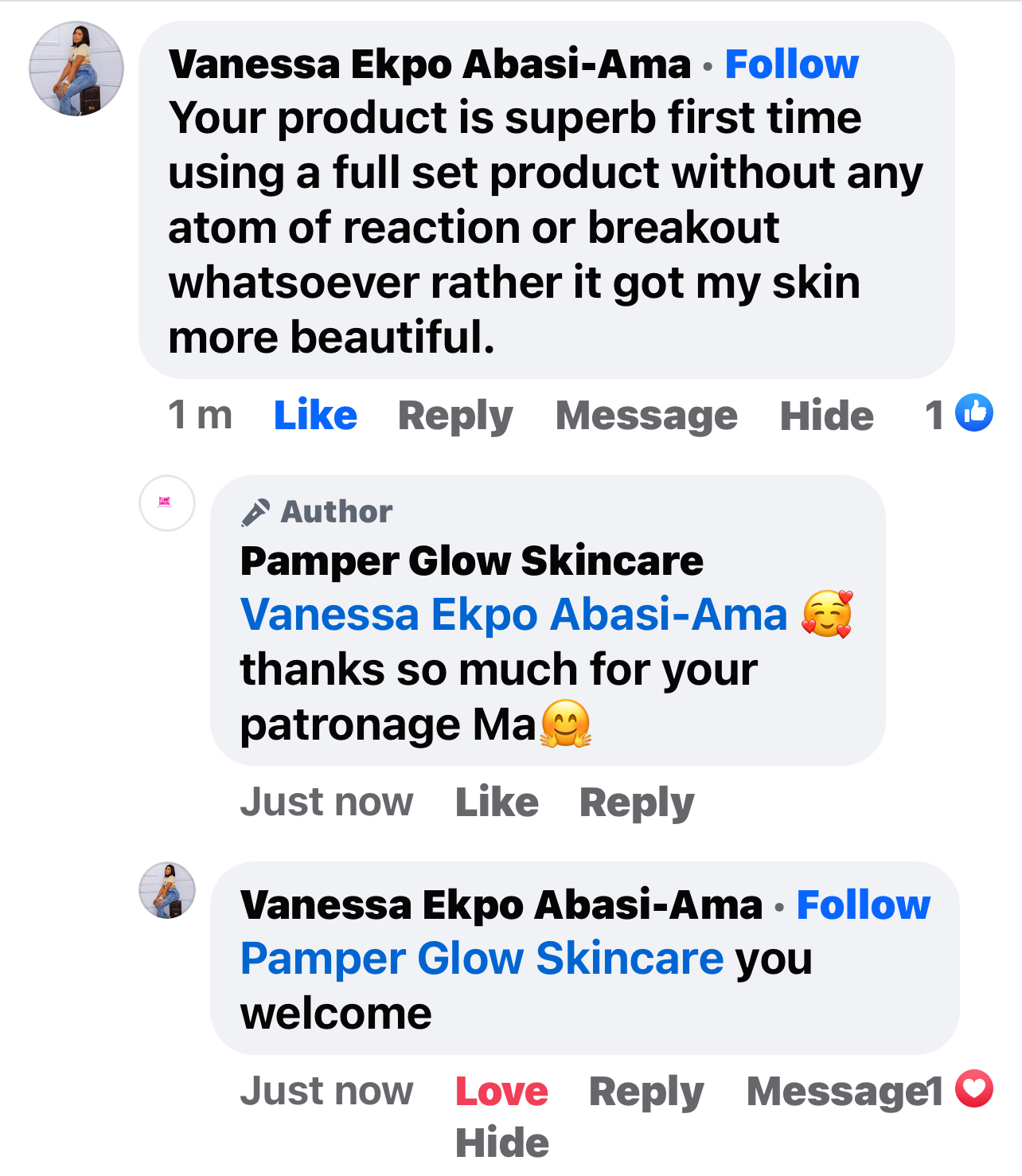Follow Vanessa from her top comment

(x=791, y=64)
